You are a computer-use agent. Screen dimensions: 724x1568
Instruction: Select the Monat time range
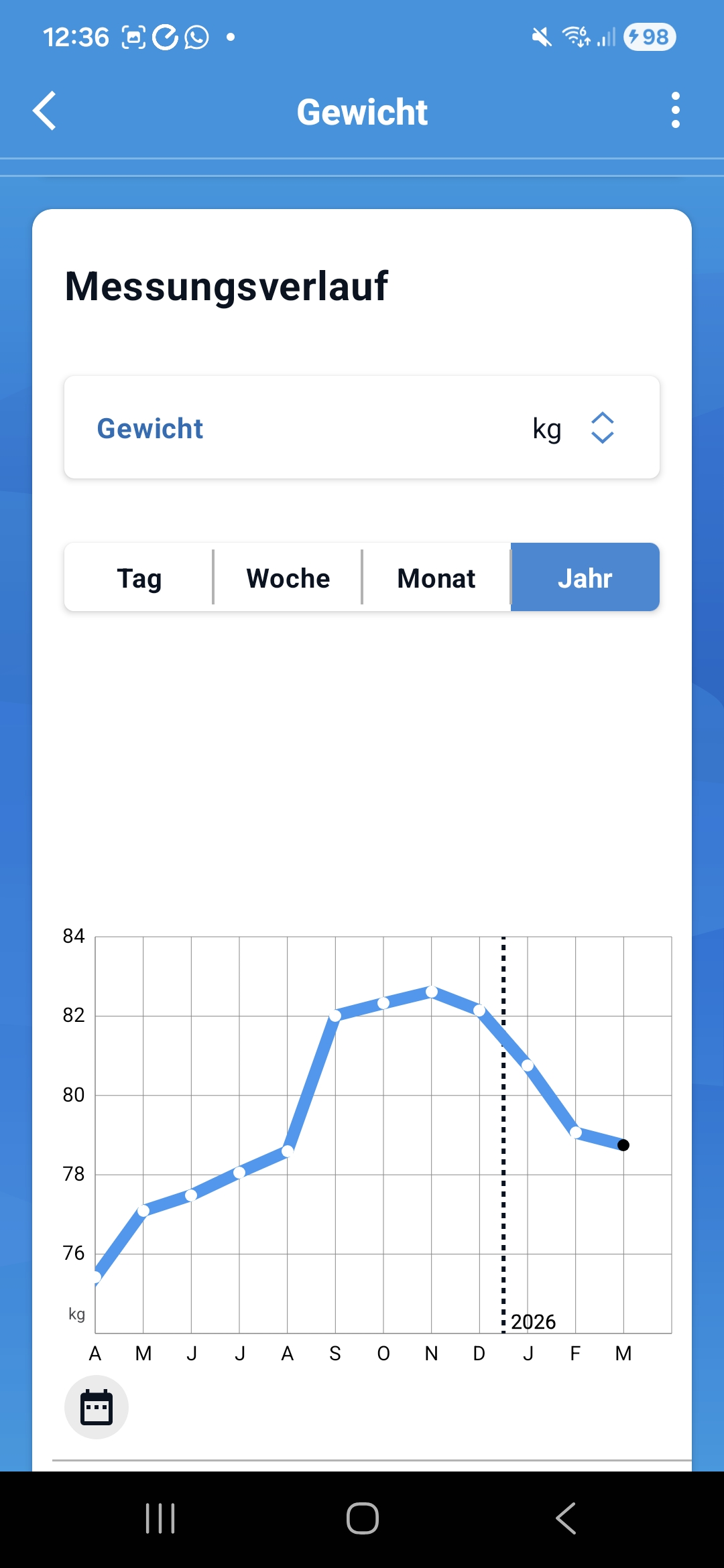tap(436, 578)
